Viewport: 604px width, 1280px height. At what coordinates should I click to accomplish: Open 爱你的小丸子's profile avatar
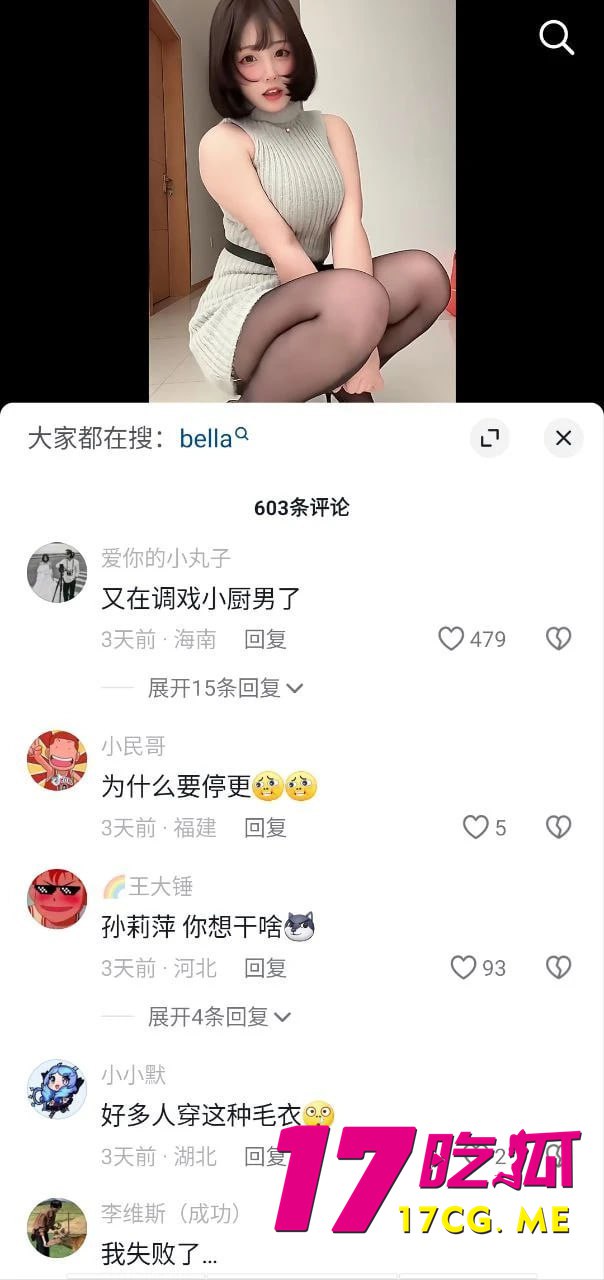tap(56, 573)
